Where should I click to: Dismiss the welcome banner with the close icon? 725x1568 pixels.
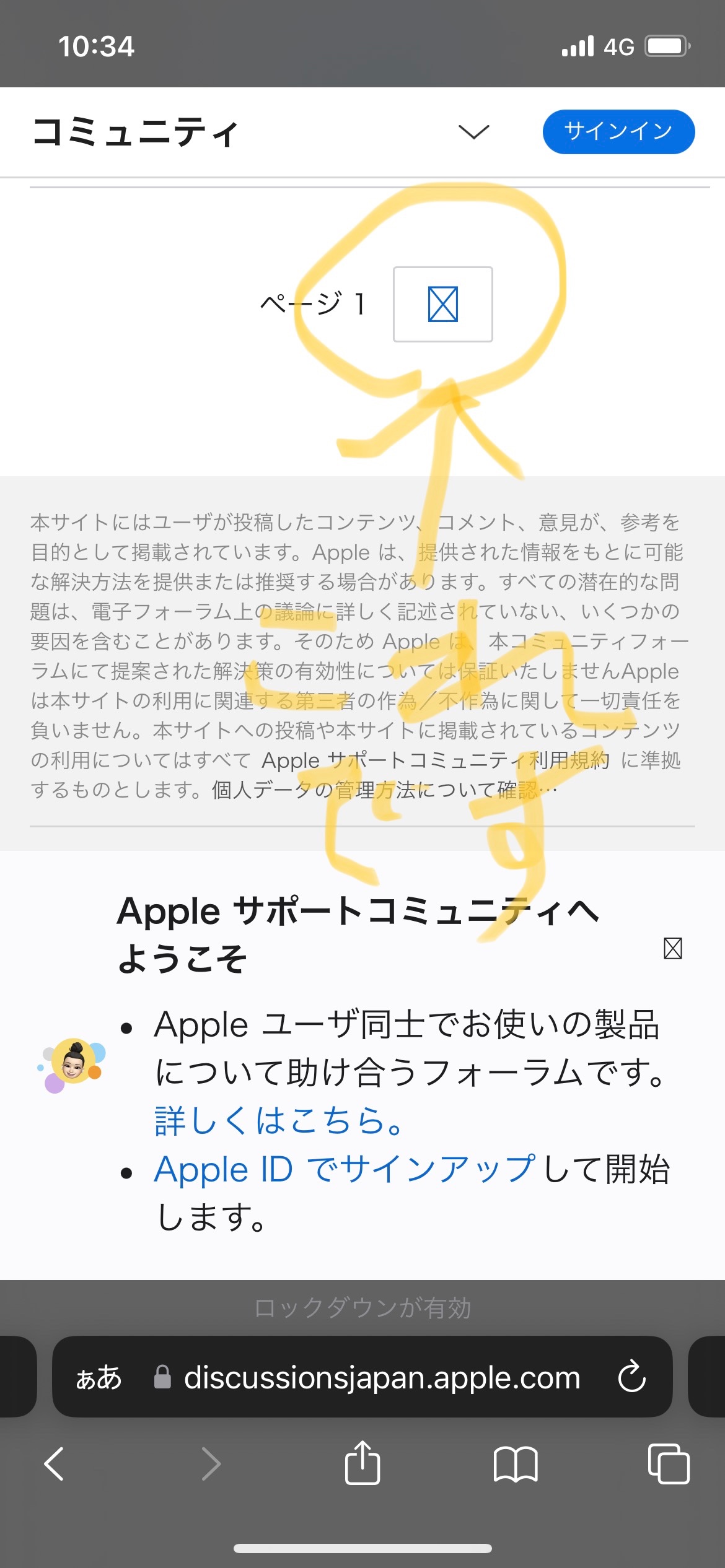[672, 948]
